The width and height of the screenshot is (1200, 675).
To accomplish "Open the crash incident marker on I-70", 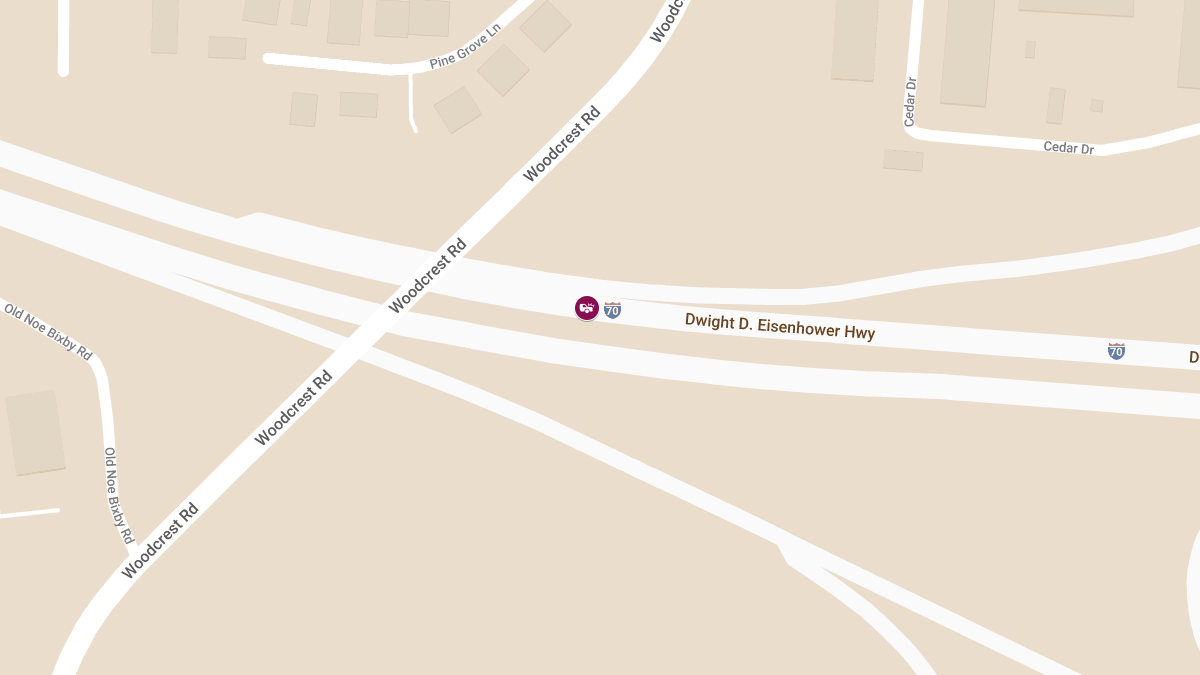I will (587, 308).
